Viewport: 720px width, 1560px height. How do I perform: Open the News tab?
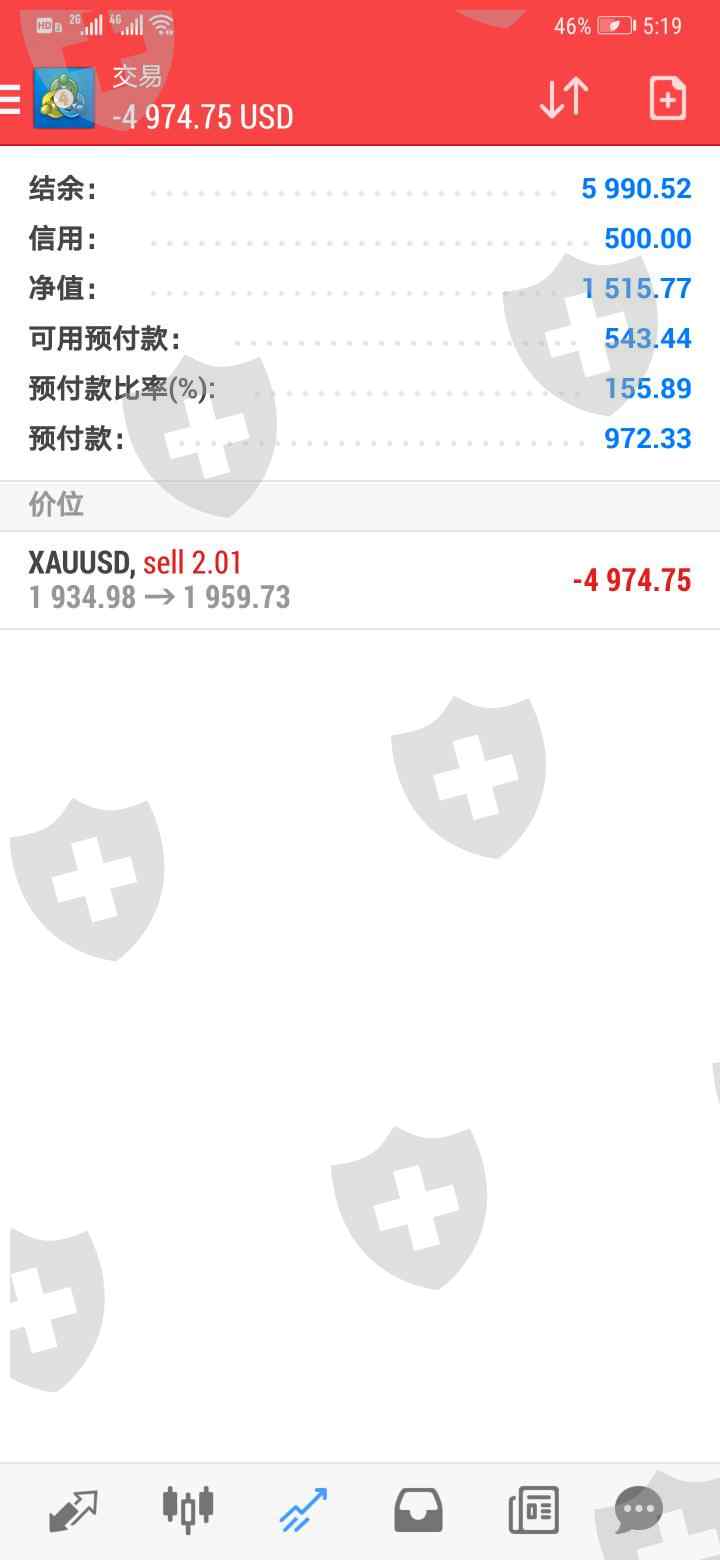click(533, 1510)
